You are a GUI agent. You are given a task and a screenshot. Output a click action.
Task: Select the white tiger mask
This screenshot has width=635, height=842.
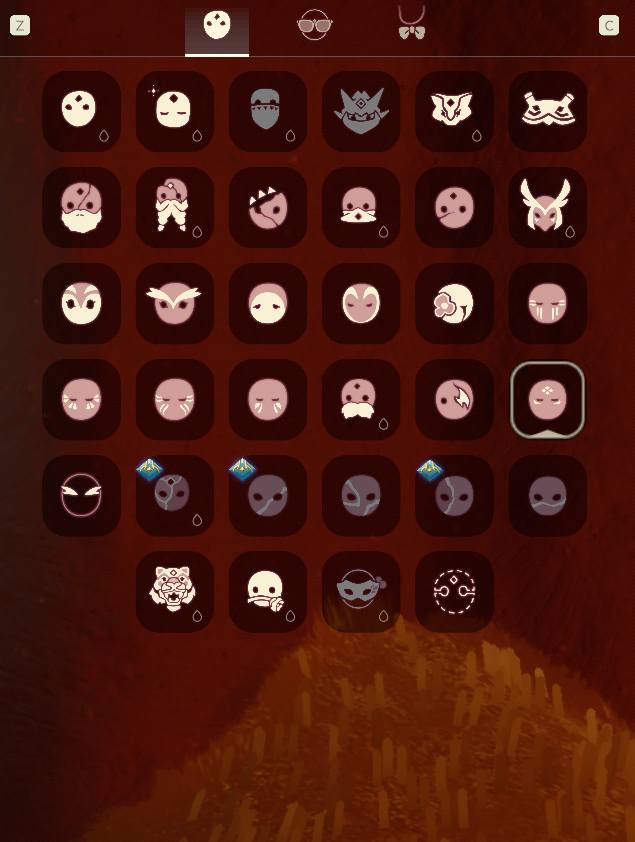(x=175, y=591)
